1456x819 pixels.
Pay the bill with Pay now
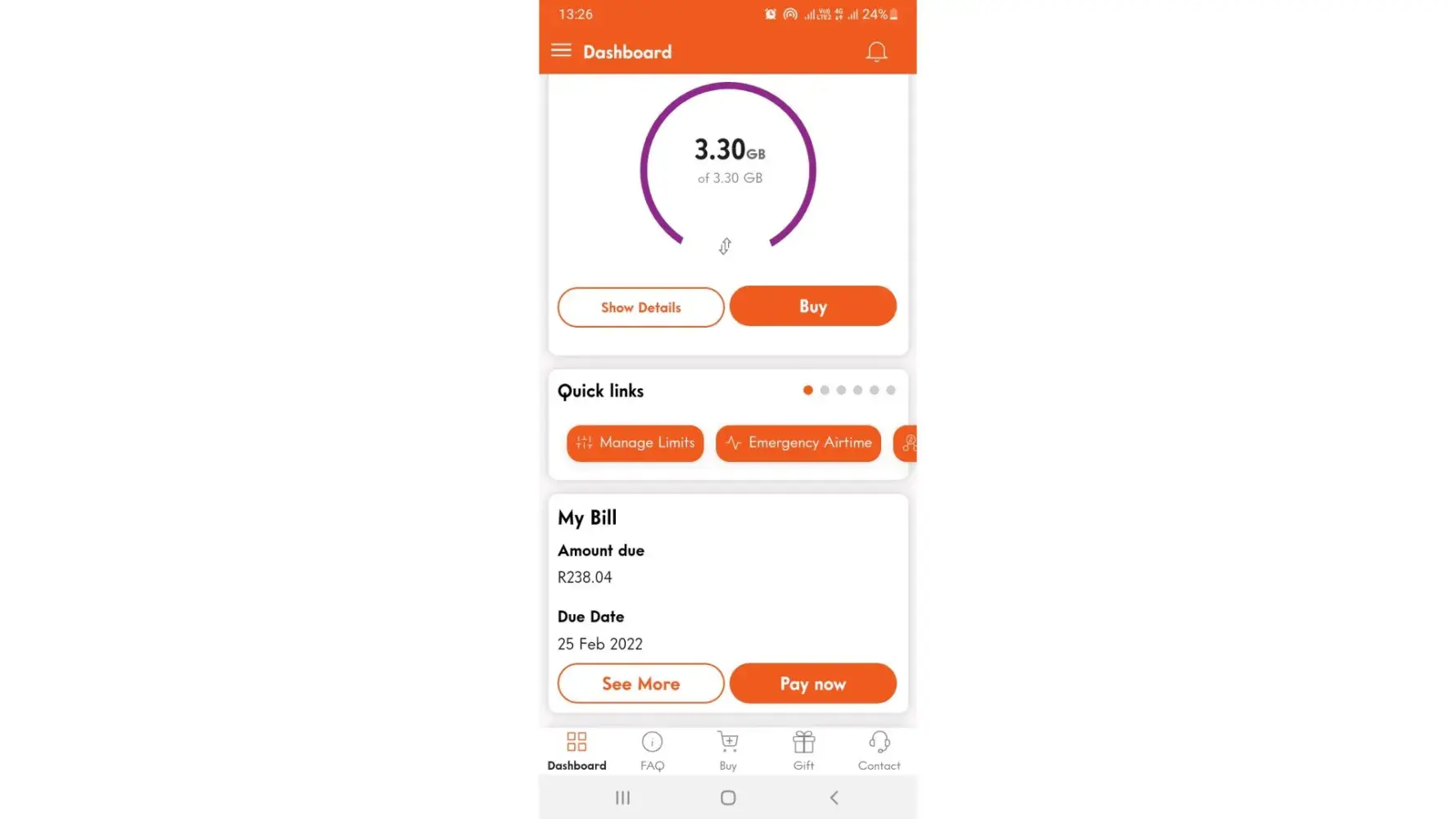812,683
